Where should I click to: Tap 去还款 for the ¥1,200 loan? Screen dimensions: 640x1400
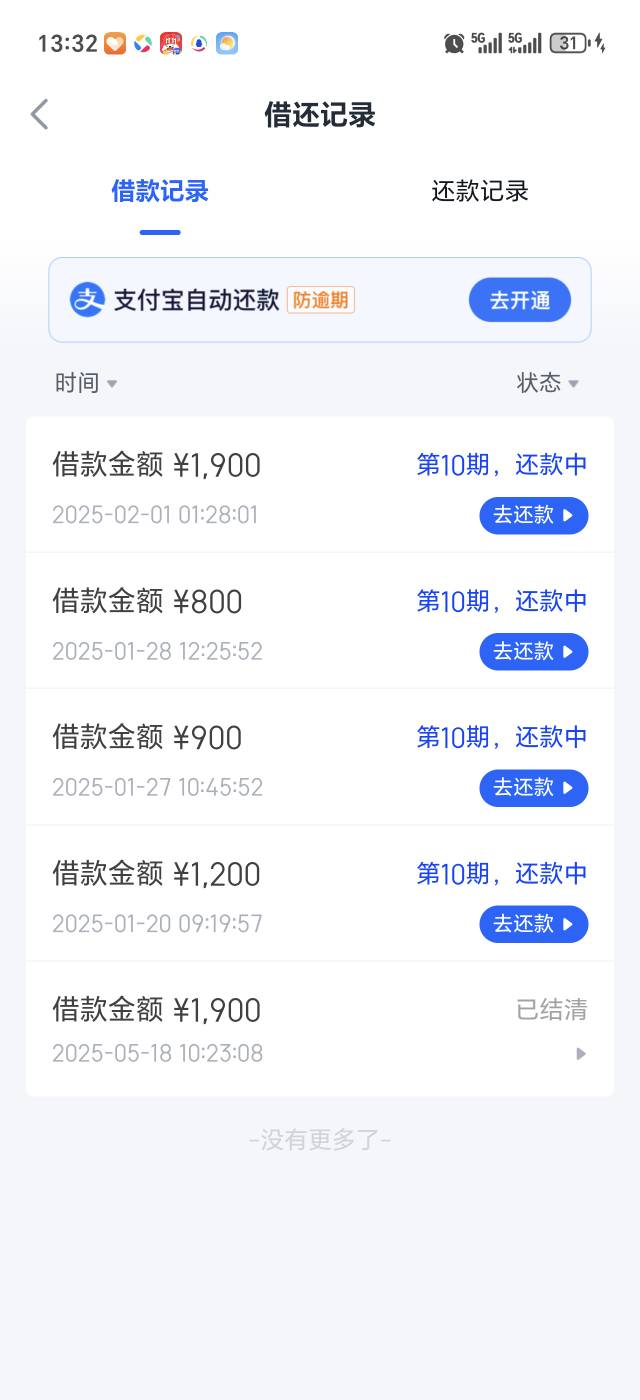pyautogui.click(x=534, y=924)
